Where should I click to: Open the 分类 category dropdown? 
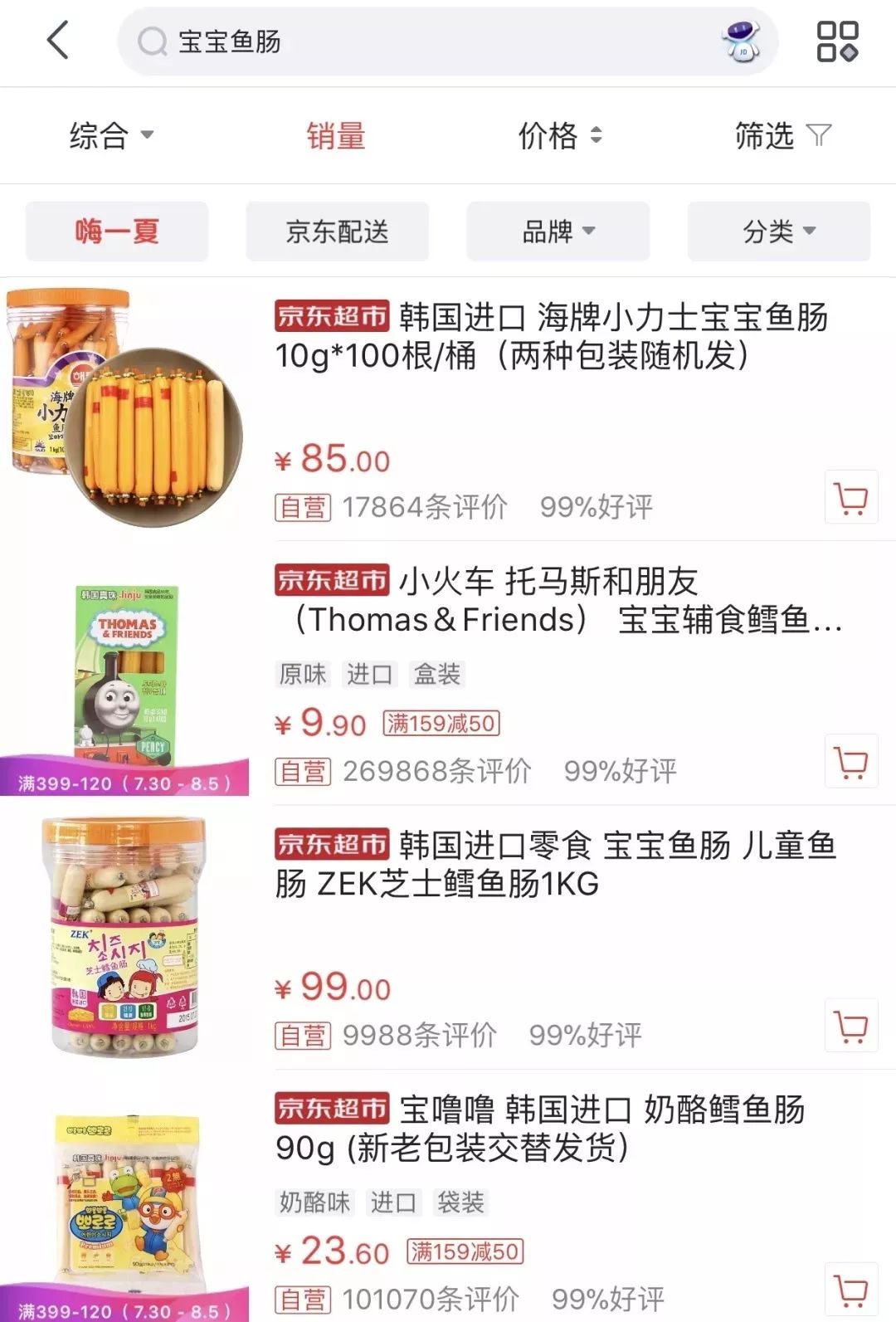(x=778, y=232)
